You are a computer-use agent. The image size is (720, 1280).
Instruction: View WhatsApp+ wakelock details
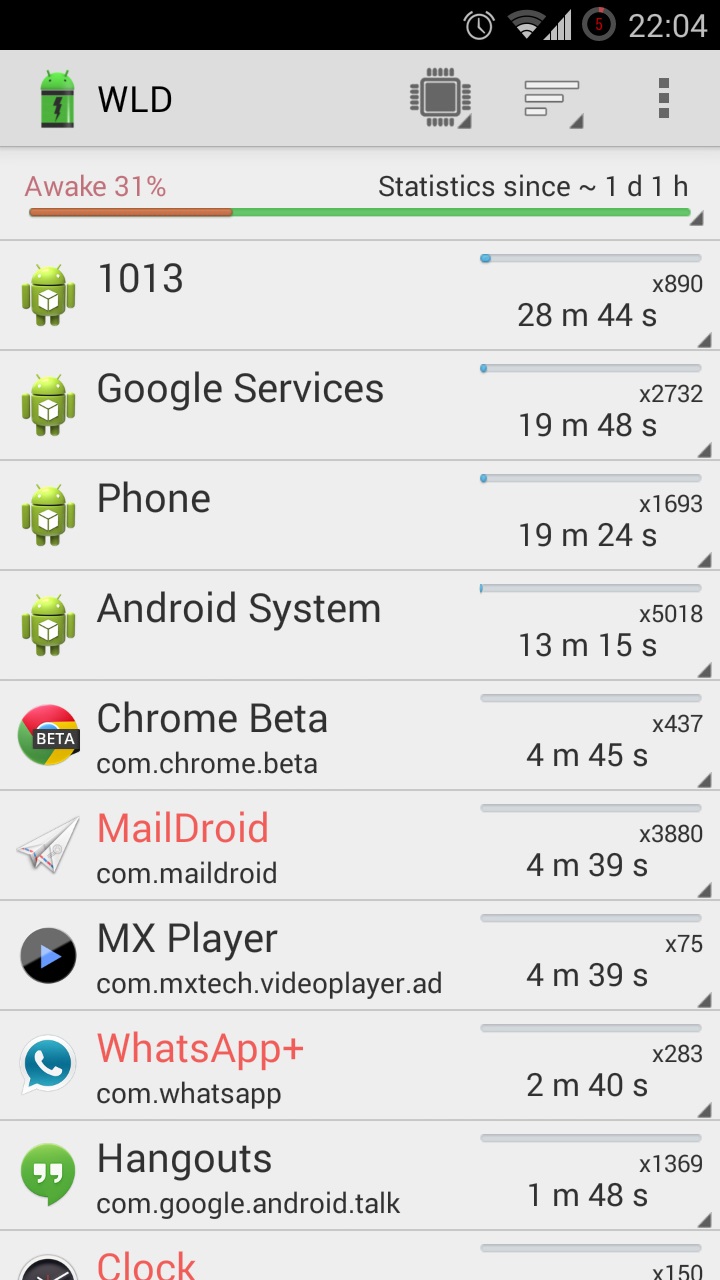(x=360, y=1066)
